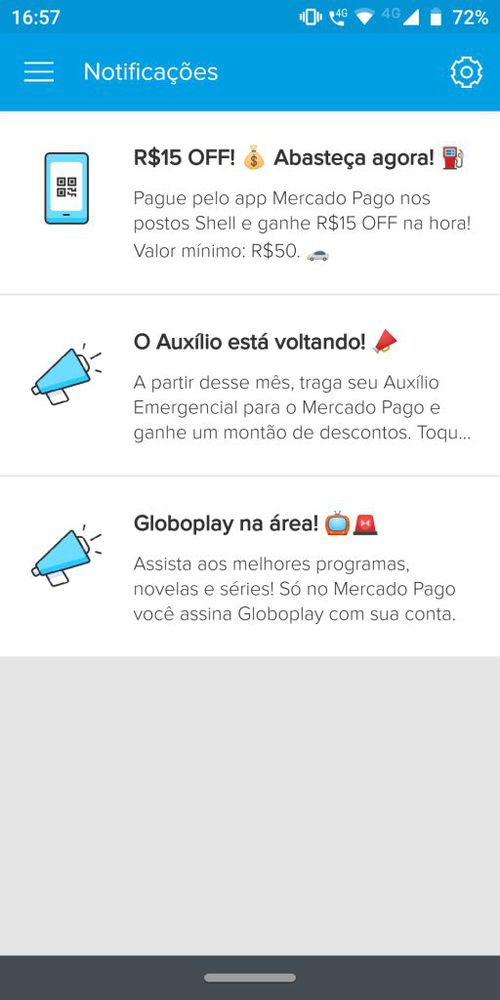Open notification settings gear
Image resolution: width=500 pixels, height=1000 pixels.
pyautogui.click(x=466, y=72)
